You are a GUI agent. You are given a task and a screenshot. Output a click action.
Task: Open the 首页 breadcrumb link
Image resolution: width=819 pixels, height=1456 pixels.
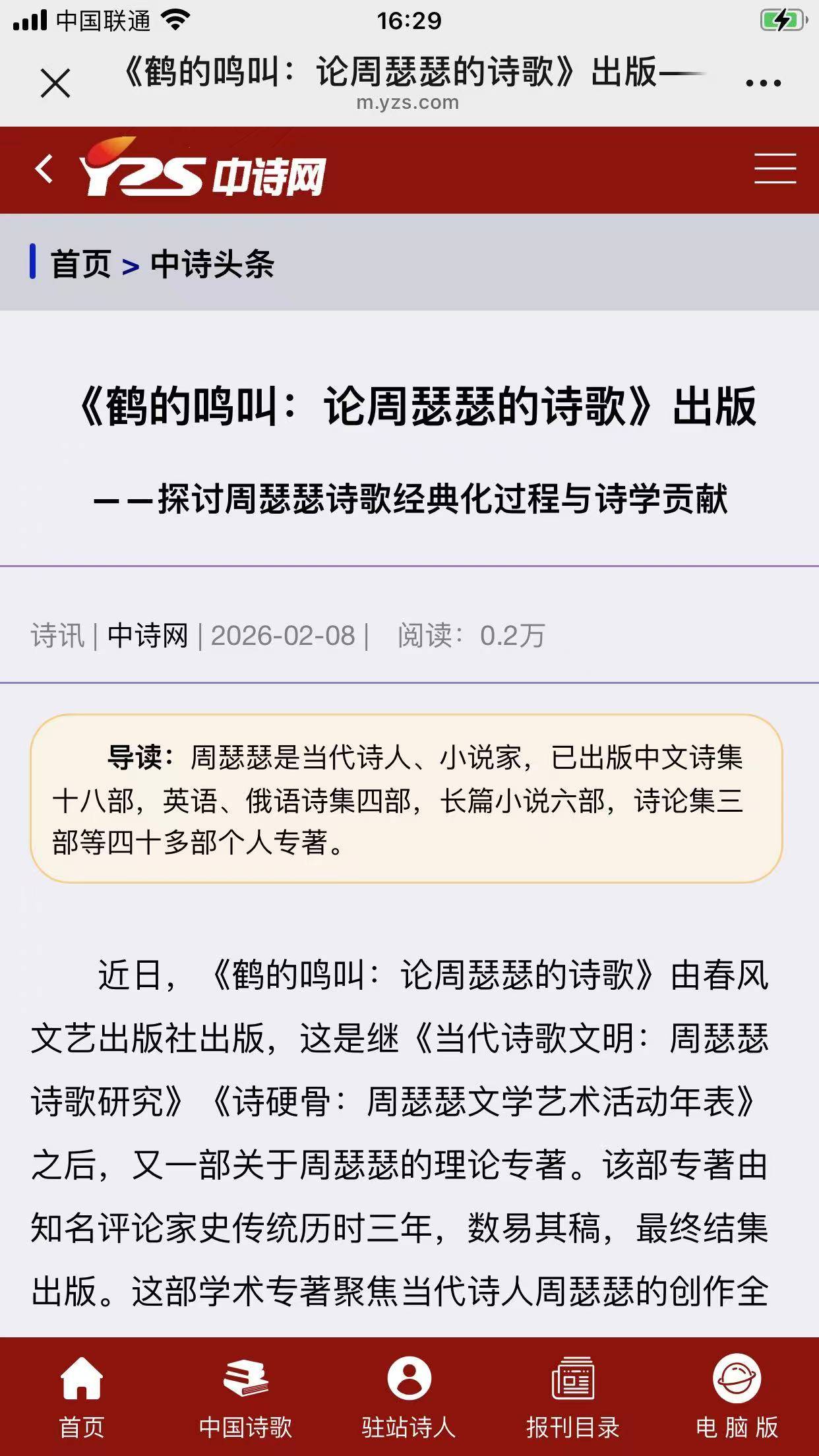point(80,264)
